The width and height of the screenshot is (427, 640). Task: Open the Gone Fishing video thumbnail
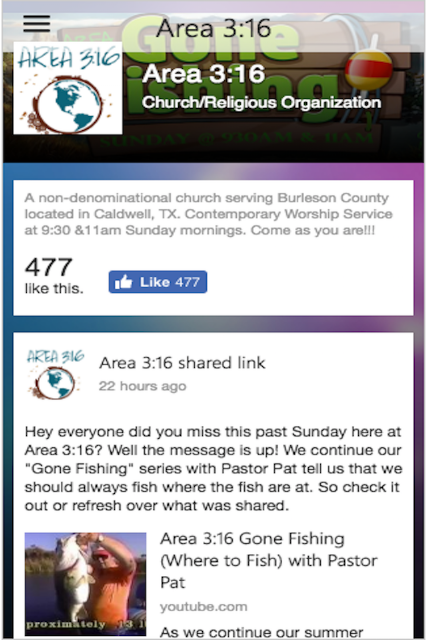pos(85,584)
